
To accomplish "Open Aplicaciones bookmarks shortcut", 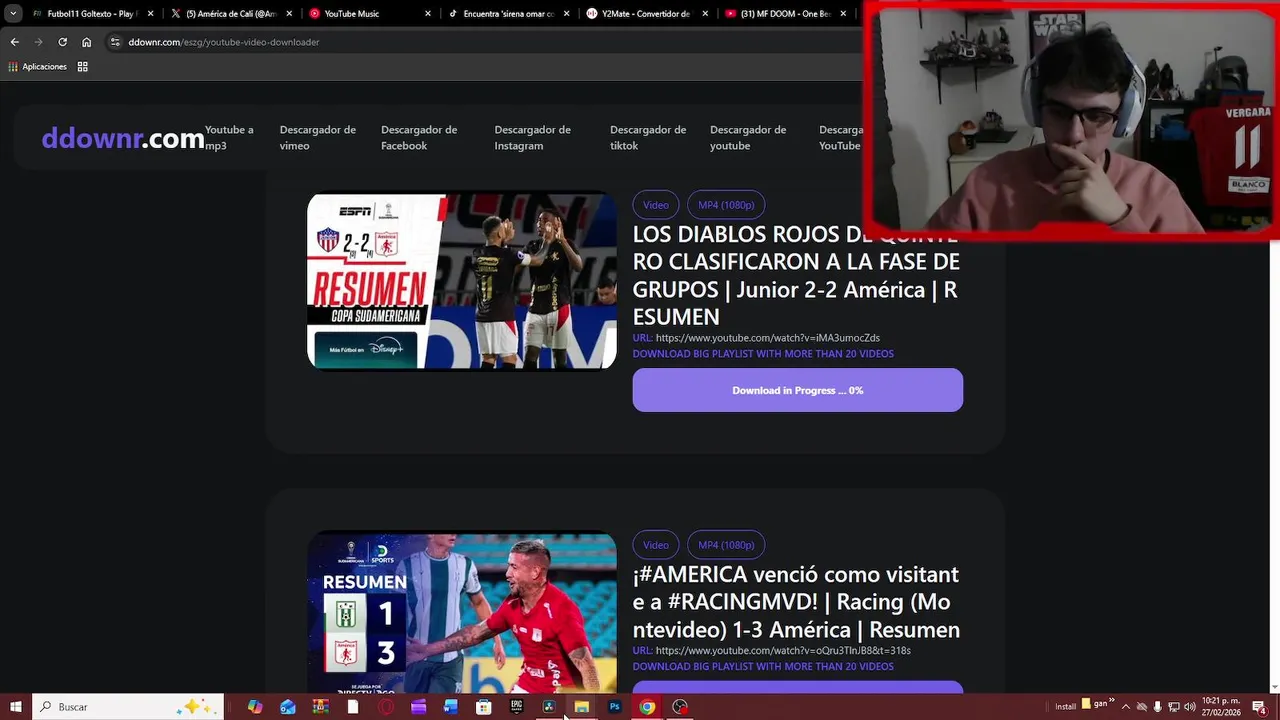I will tap(37, 67).
